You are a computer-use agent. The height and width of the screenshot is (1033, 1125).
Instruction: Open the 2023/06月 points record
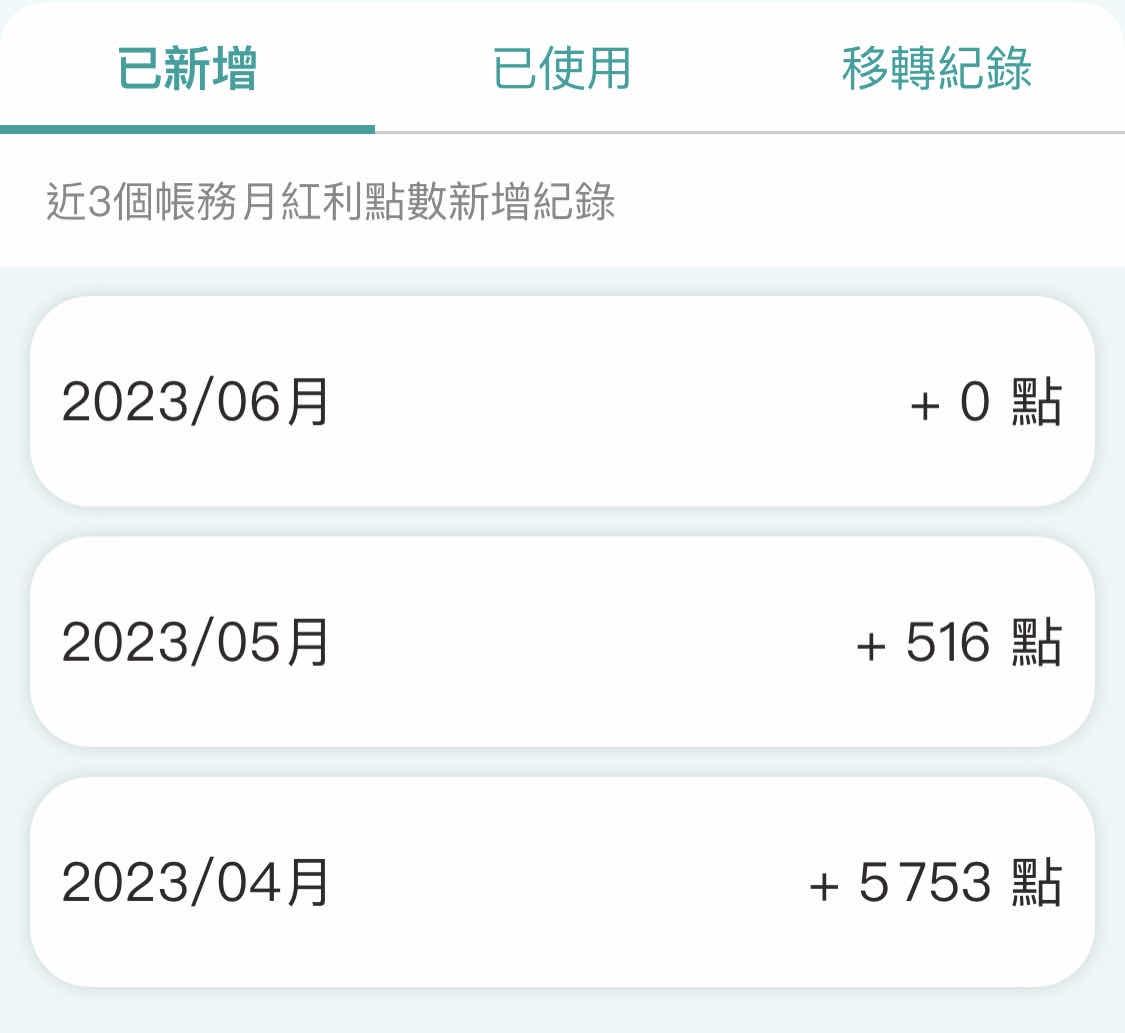[x=562, y=402]
